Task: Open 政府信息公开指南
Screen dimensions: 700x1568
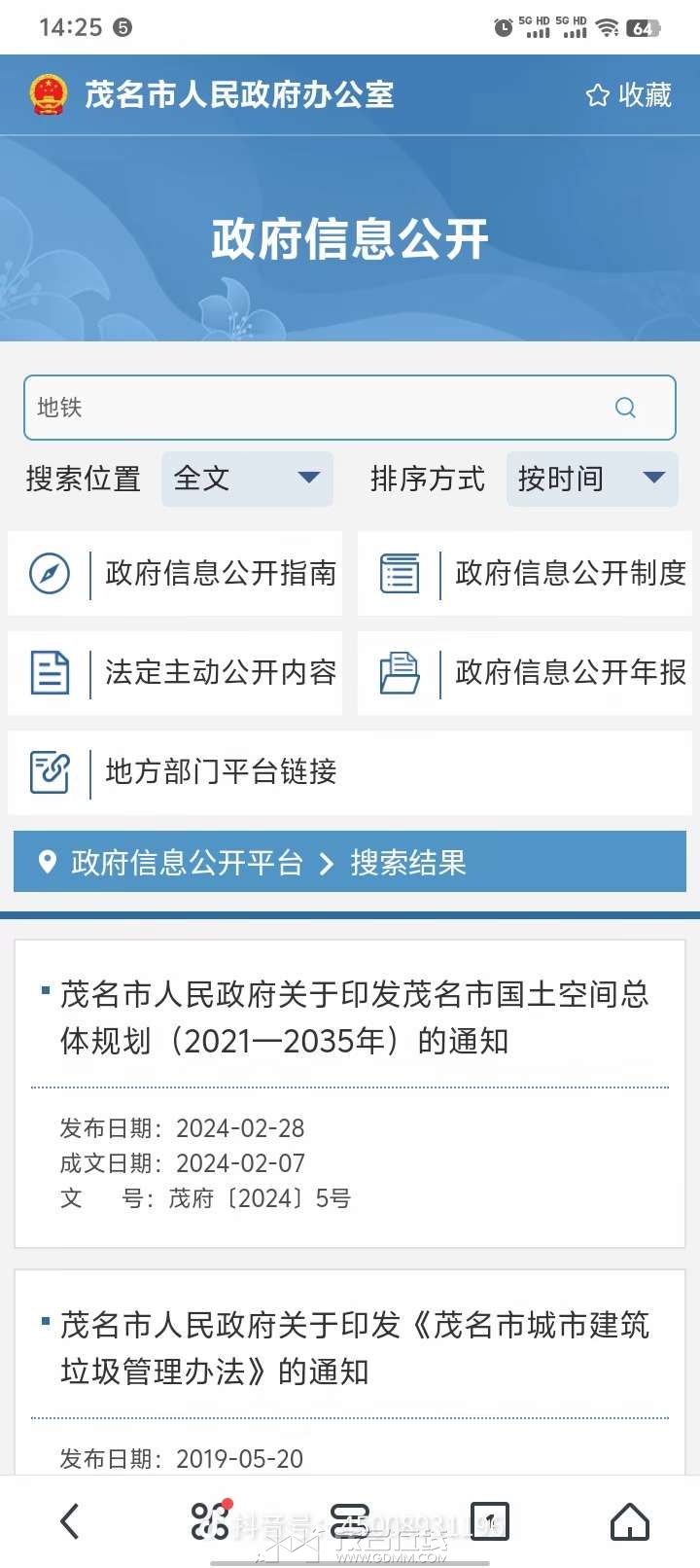Action: (x=176, y=574)
